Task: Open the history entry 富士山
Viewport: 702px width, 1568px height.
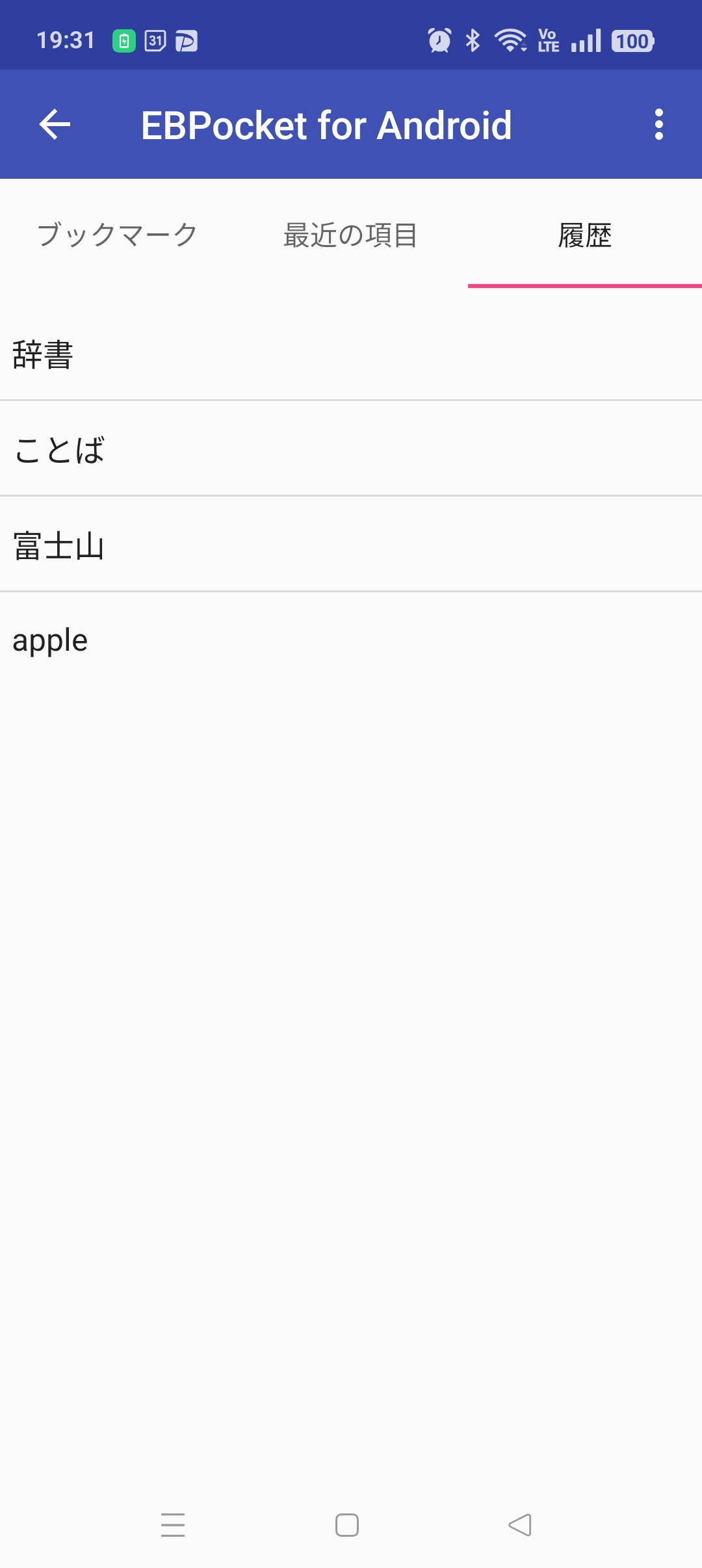Action: coord(351,544)
